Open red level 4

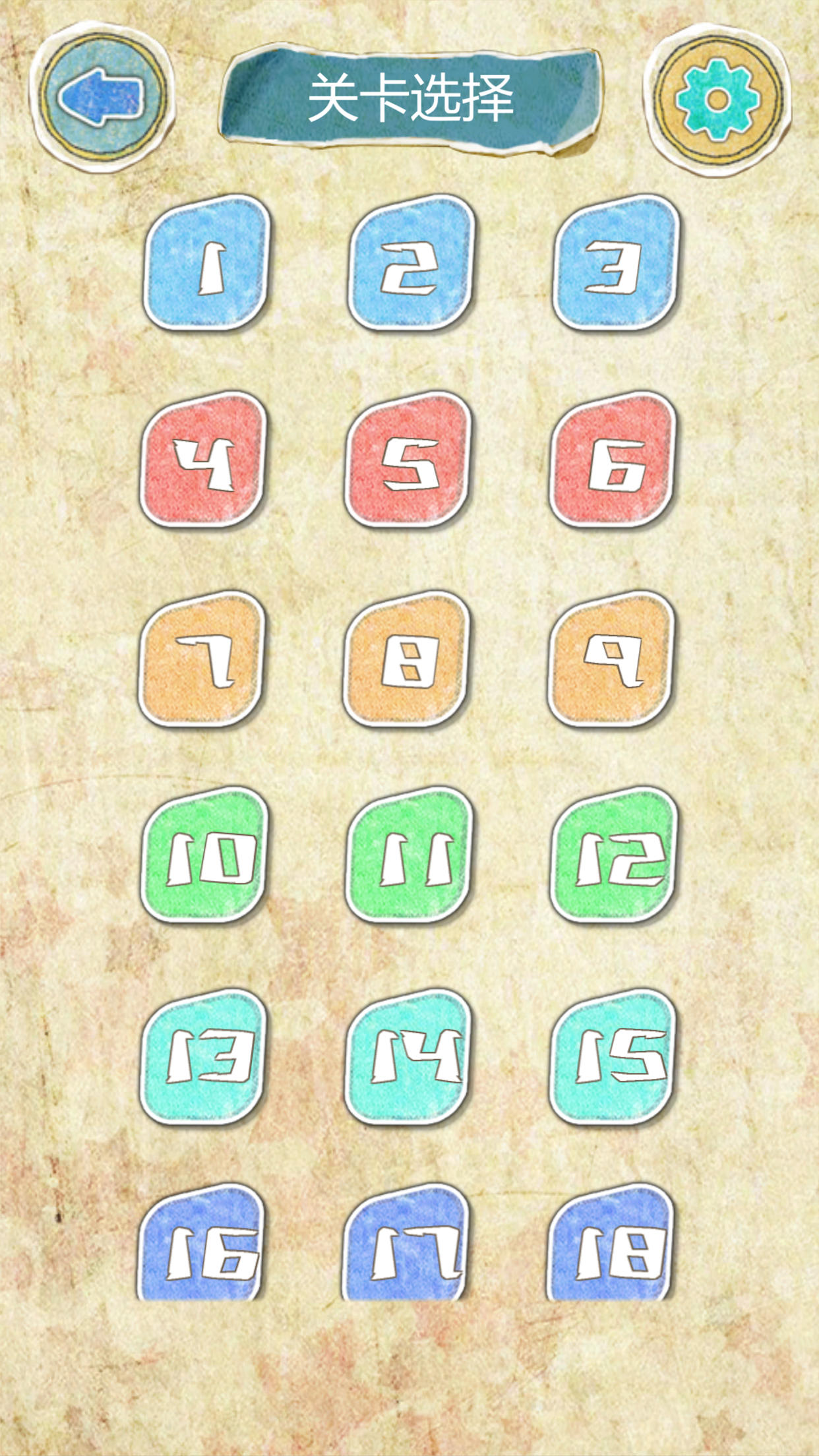click(203, 460)
